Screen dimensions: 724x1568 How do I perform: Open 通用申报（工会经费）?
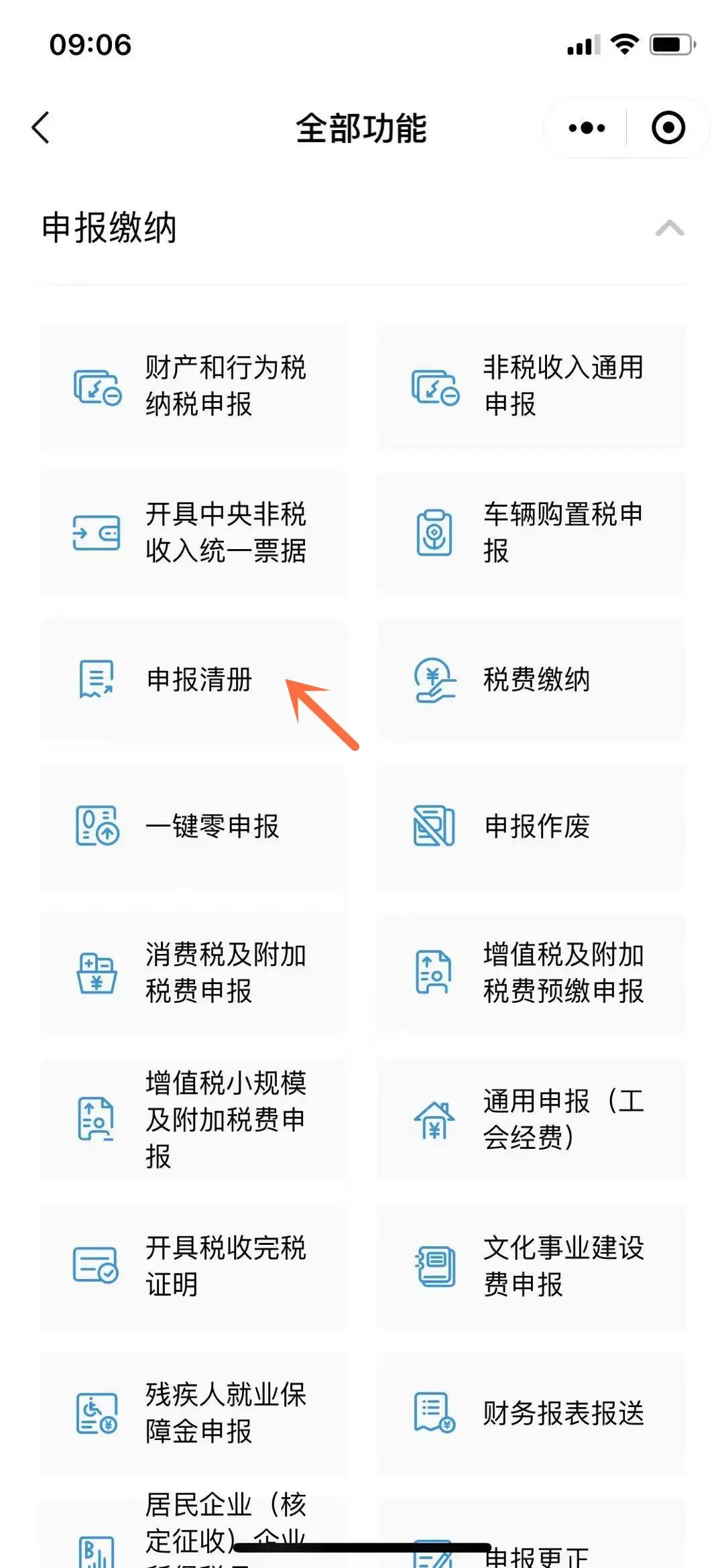coord(532,1119)
